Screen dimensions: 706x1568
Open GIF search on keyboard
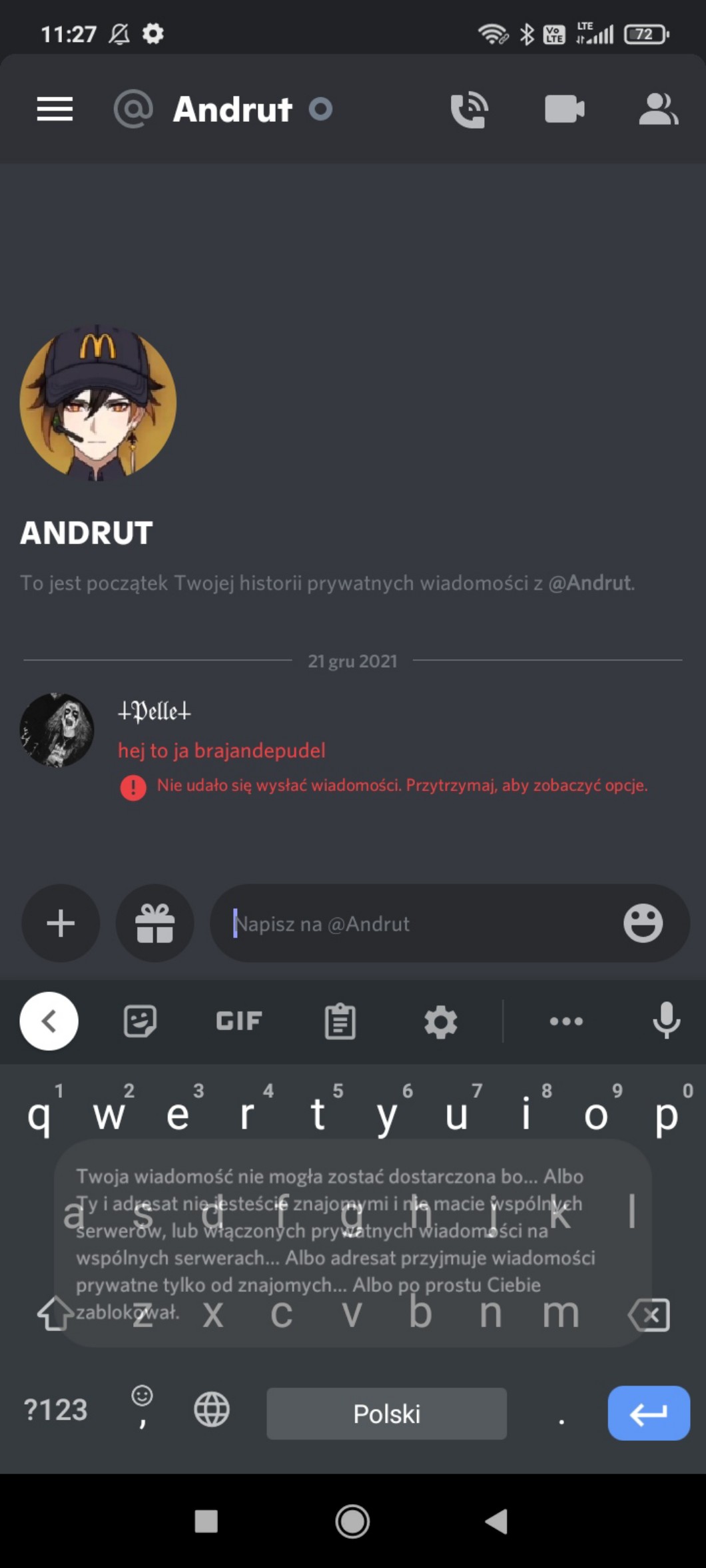[x=239, y=1021]
